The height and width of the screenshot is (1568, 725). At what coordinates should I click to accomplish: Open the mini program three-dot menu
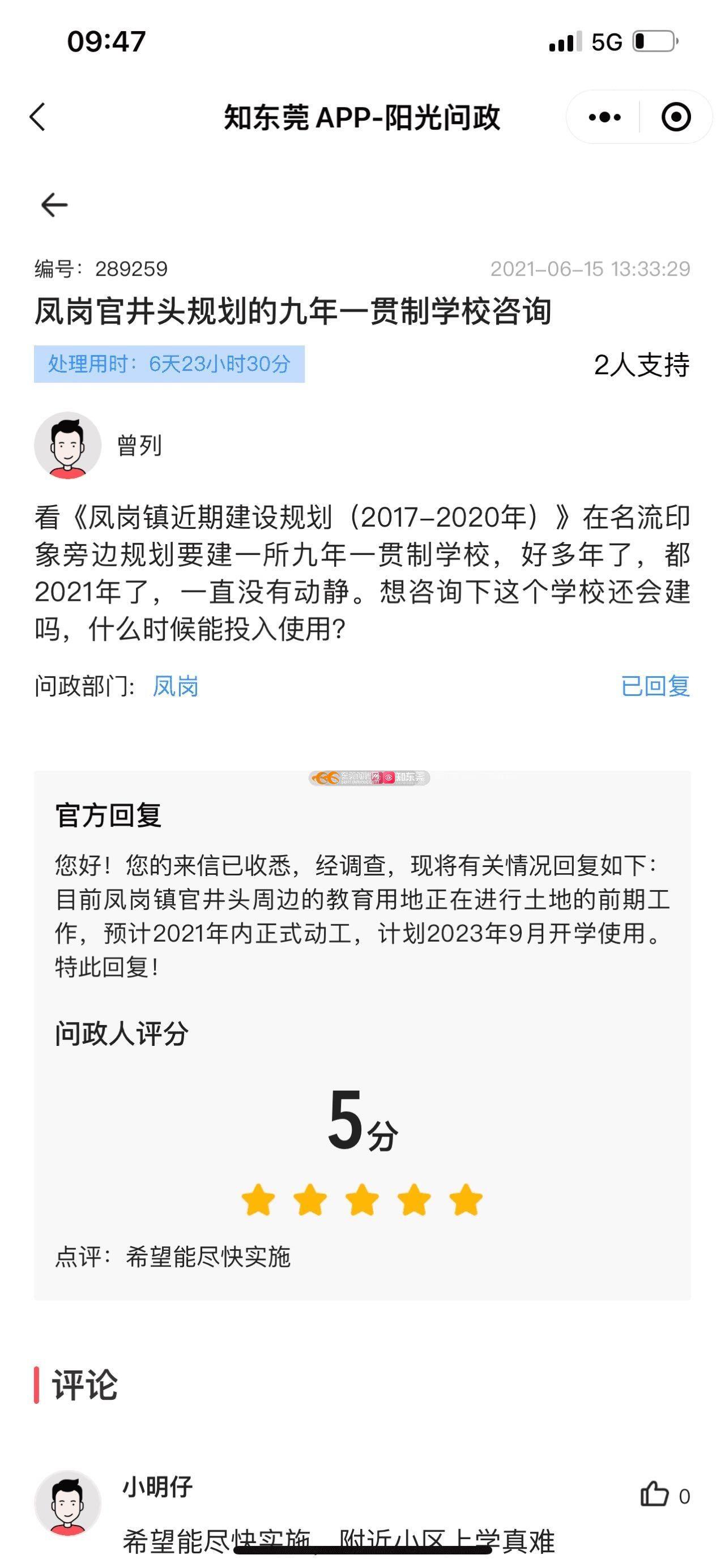(604, 117)
